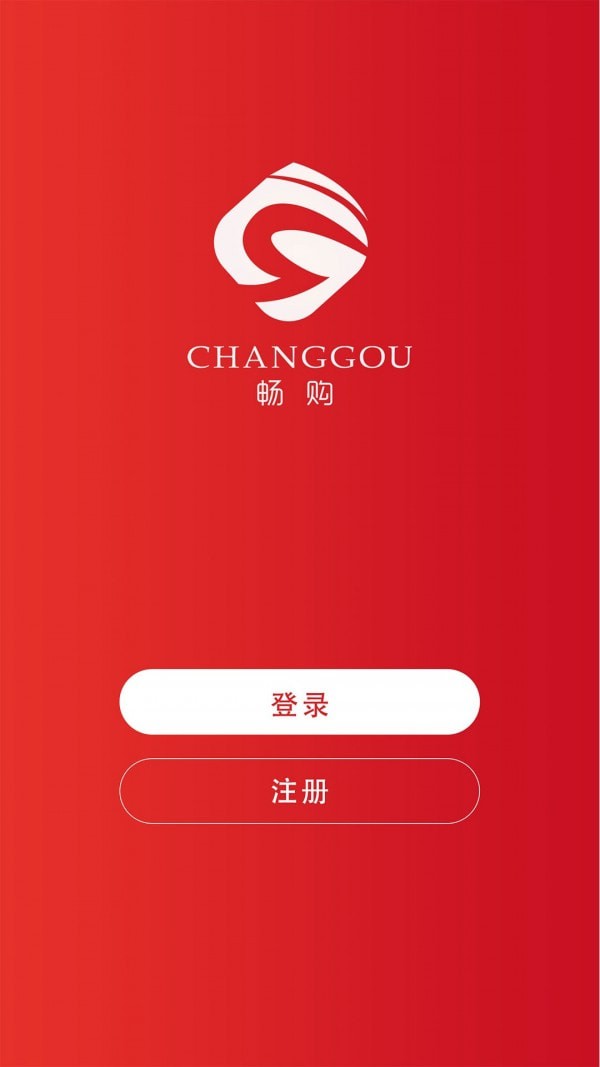Open registration via the 注册 button
This screenshot has width=600, height=1067.
[x=299, y=791]
